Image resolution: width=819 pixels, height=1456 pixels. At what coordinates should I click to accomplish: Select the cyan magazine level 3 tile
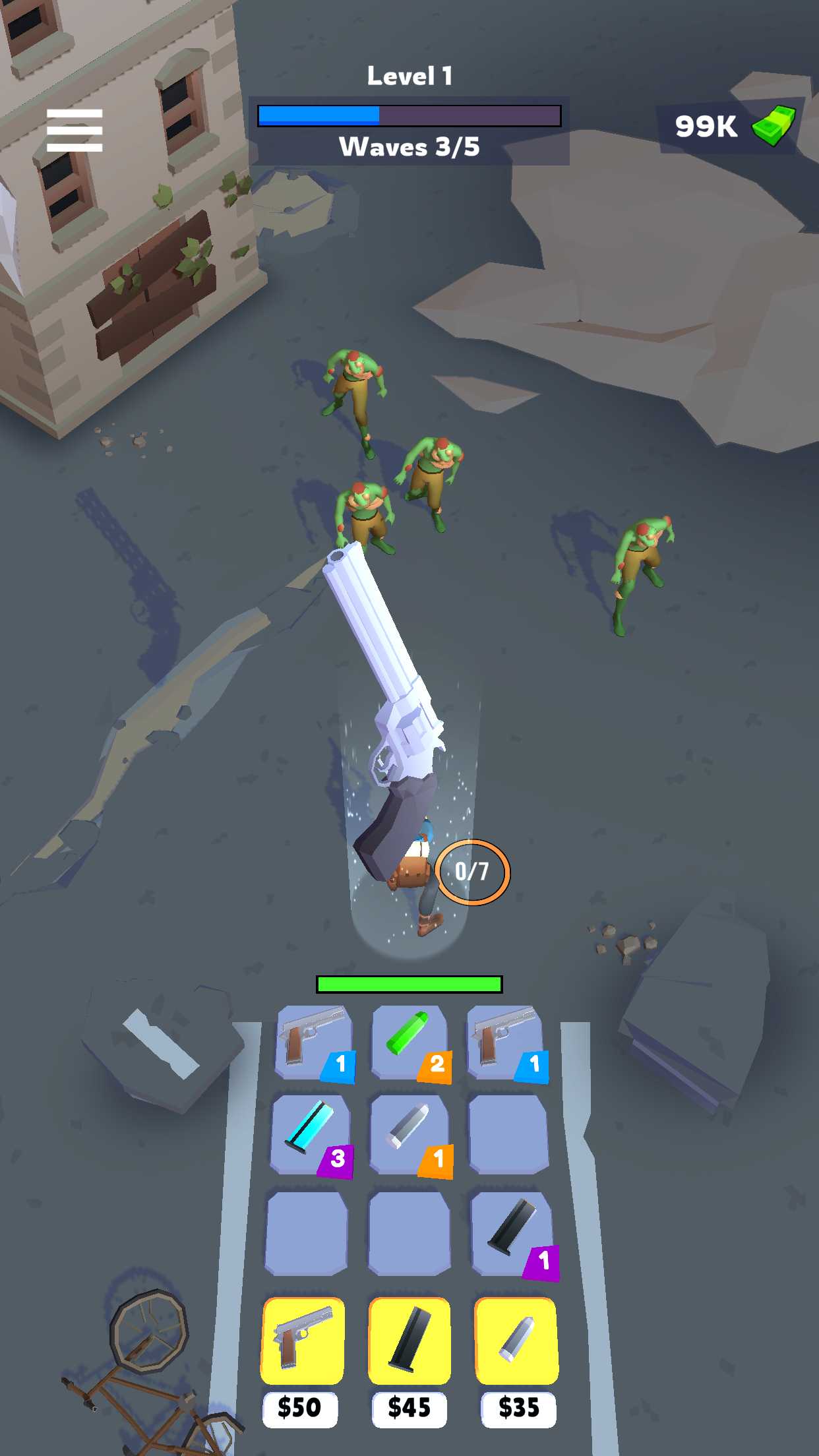point(311,1136)
